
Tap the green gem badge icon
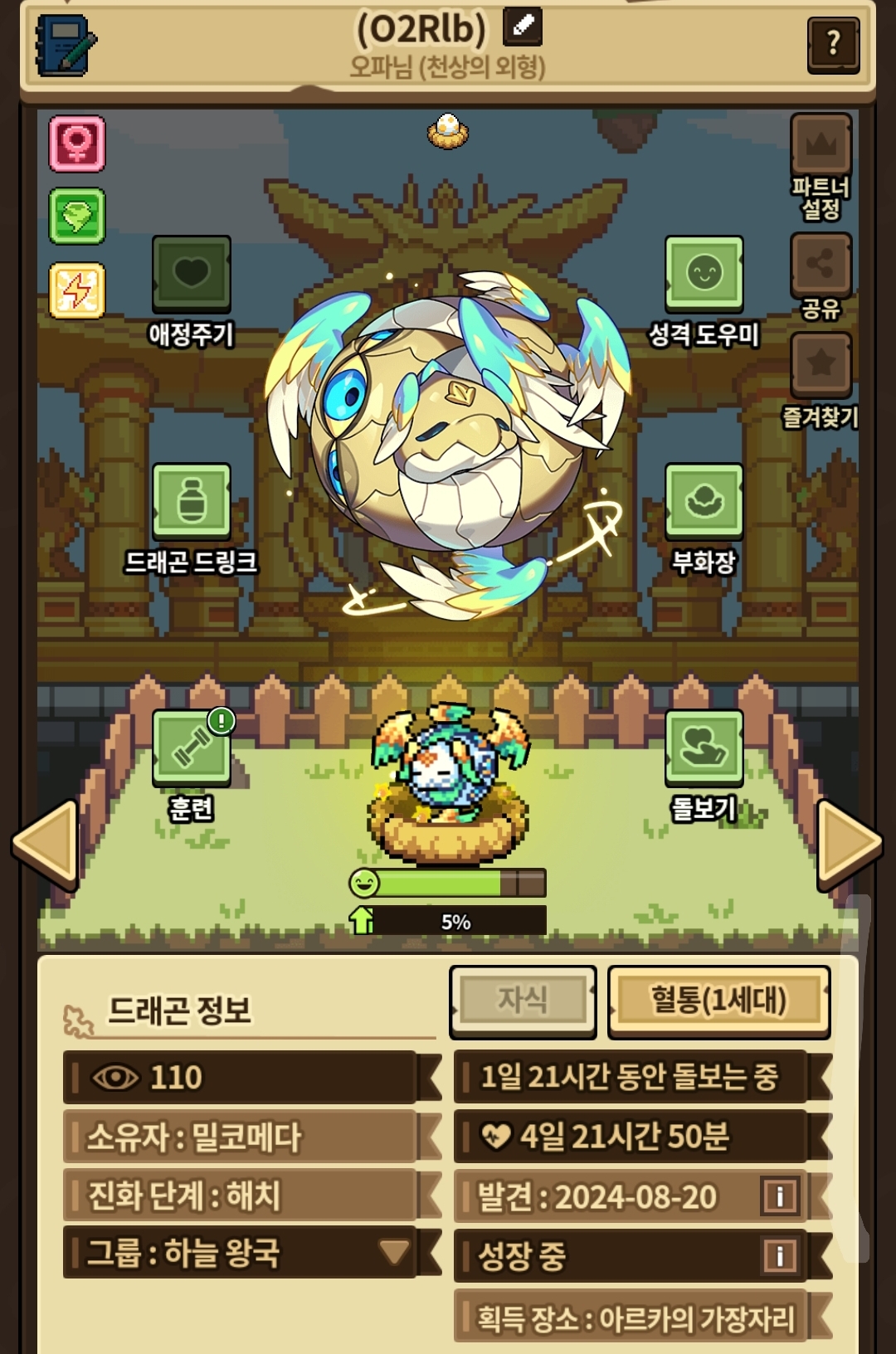[77, 216]
